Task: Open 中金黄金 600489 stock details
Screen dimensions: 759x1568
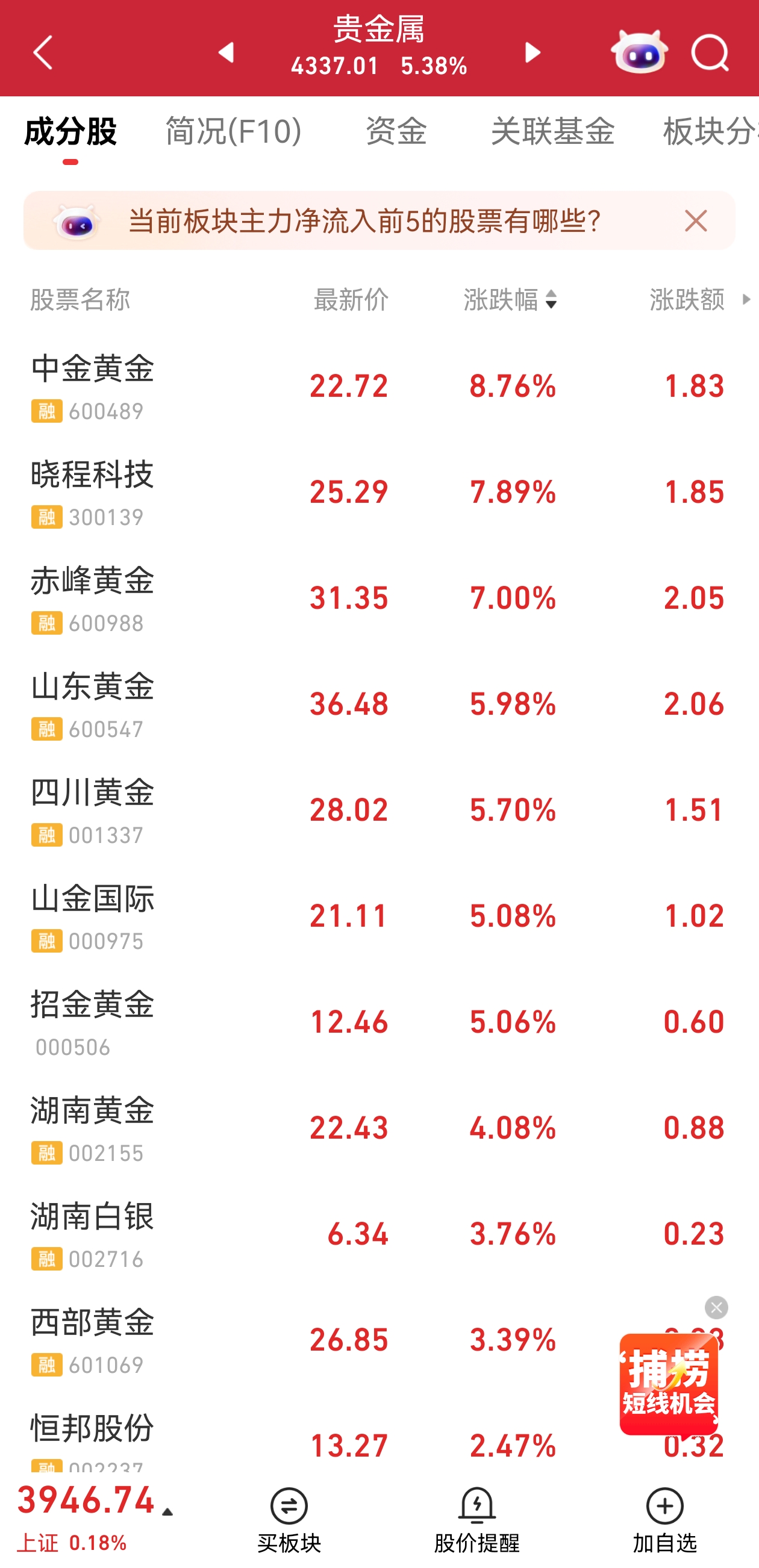Action: 93,386
